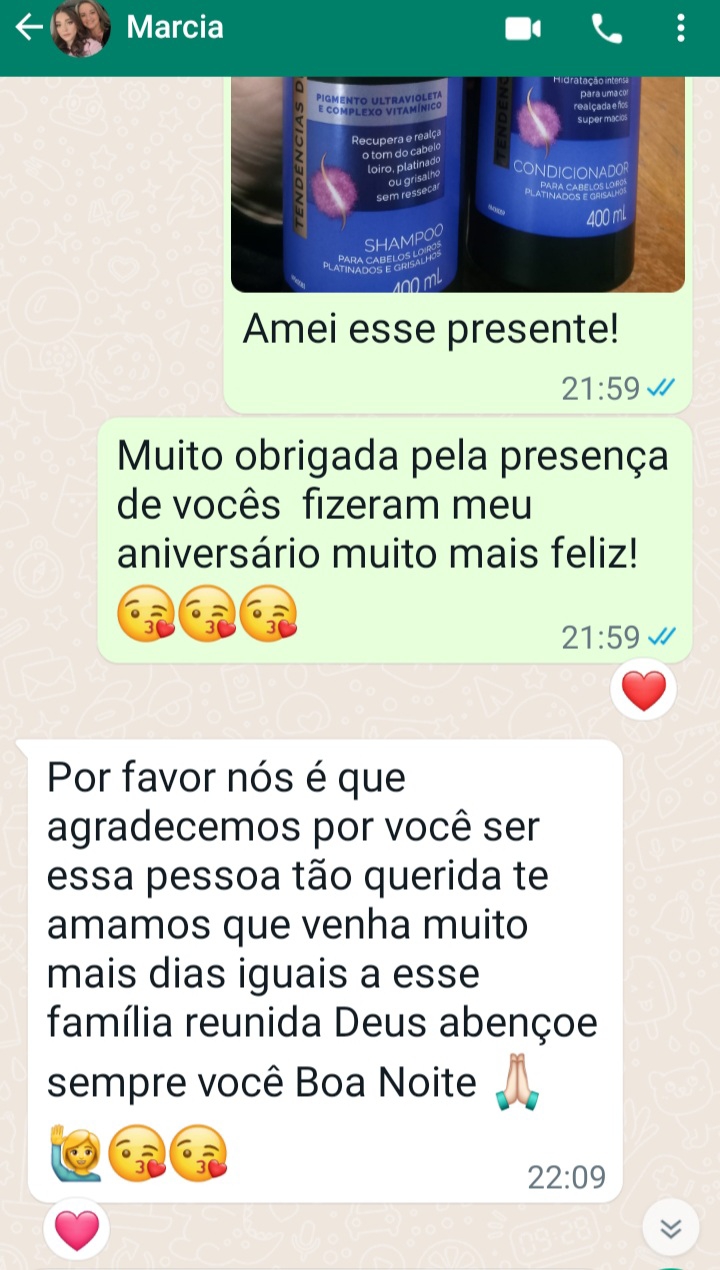Jump to the latest messages
The width and height of the screenshot is (720, 1270).
670,1227
